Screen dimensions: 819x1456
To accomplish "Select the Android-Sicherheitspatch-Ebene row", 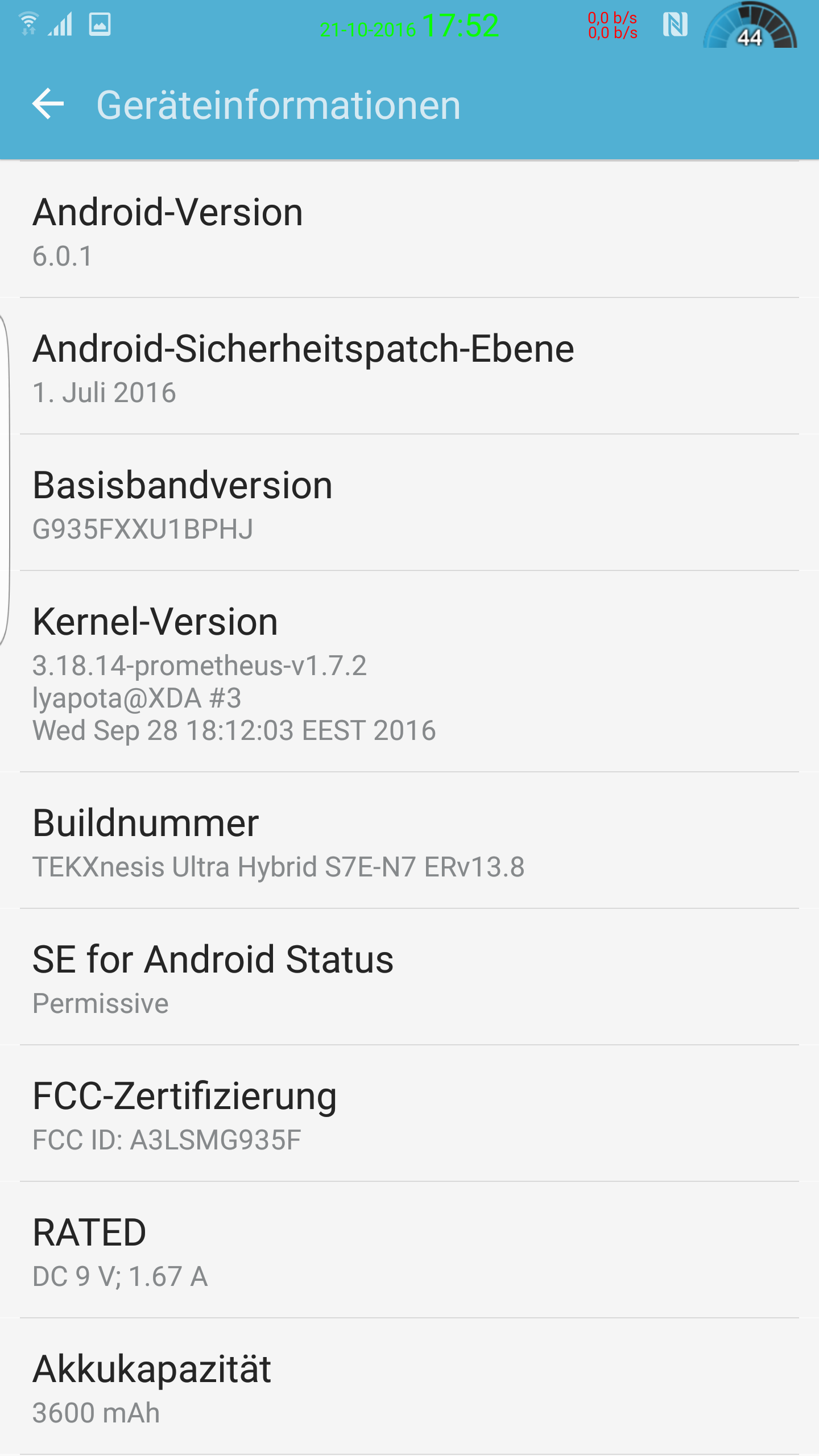I will (x=409, y=366).
